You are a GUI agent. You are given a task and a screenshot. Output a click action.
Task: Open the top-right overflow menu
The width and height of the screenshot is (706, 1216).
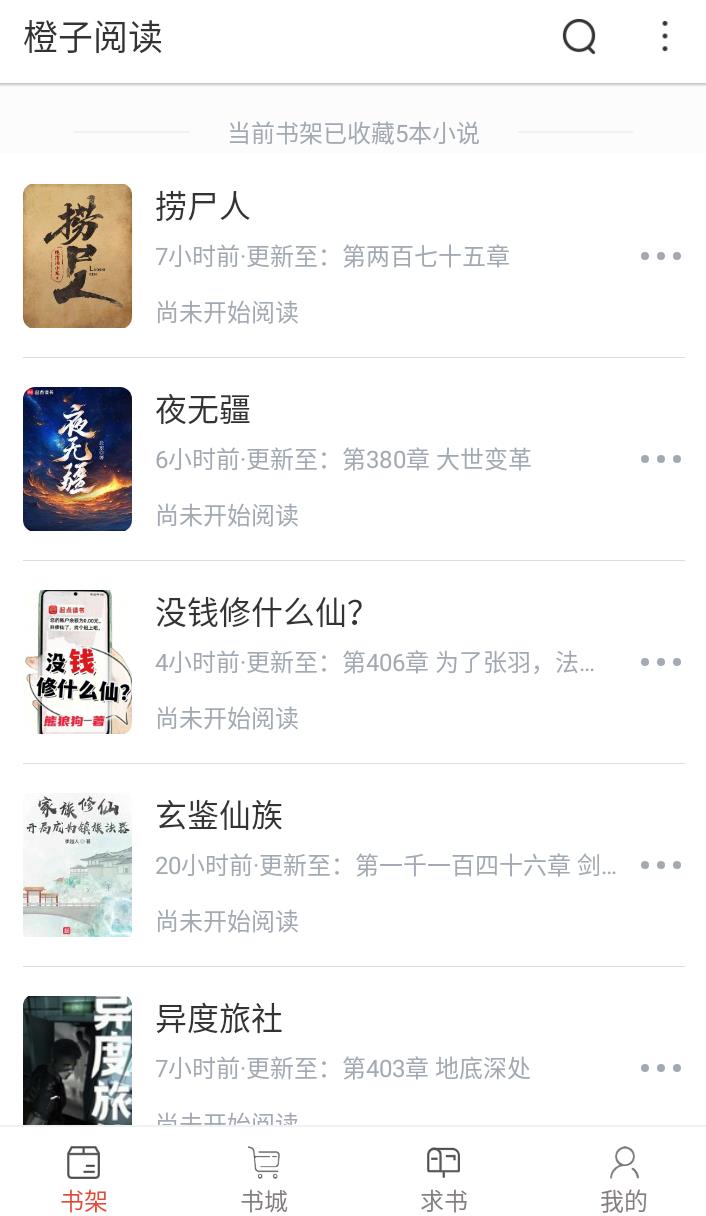coord(664,38)
